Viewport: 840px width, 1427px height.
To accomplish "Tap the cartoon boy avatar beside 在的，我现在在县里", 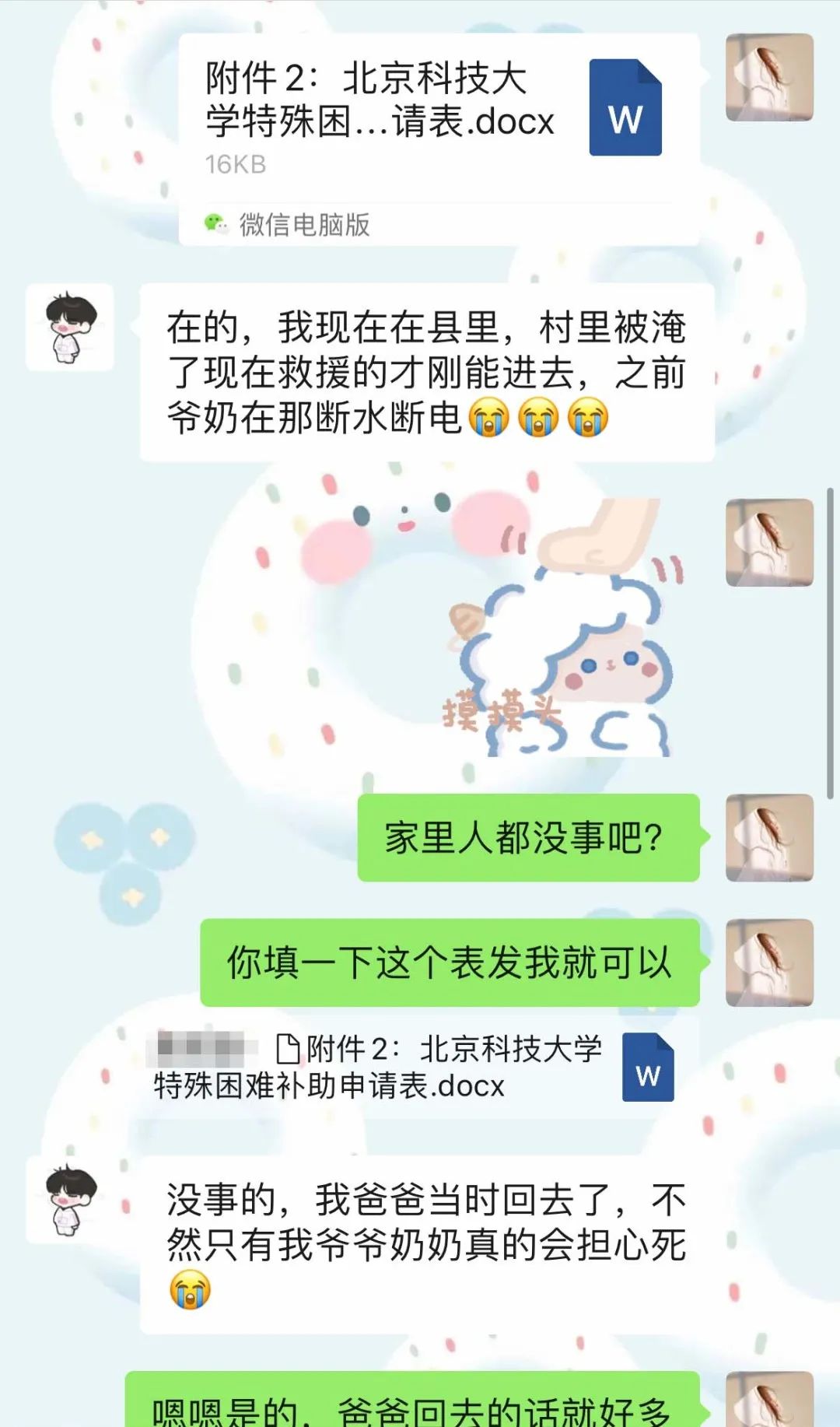I will [70, 327].
